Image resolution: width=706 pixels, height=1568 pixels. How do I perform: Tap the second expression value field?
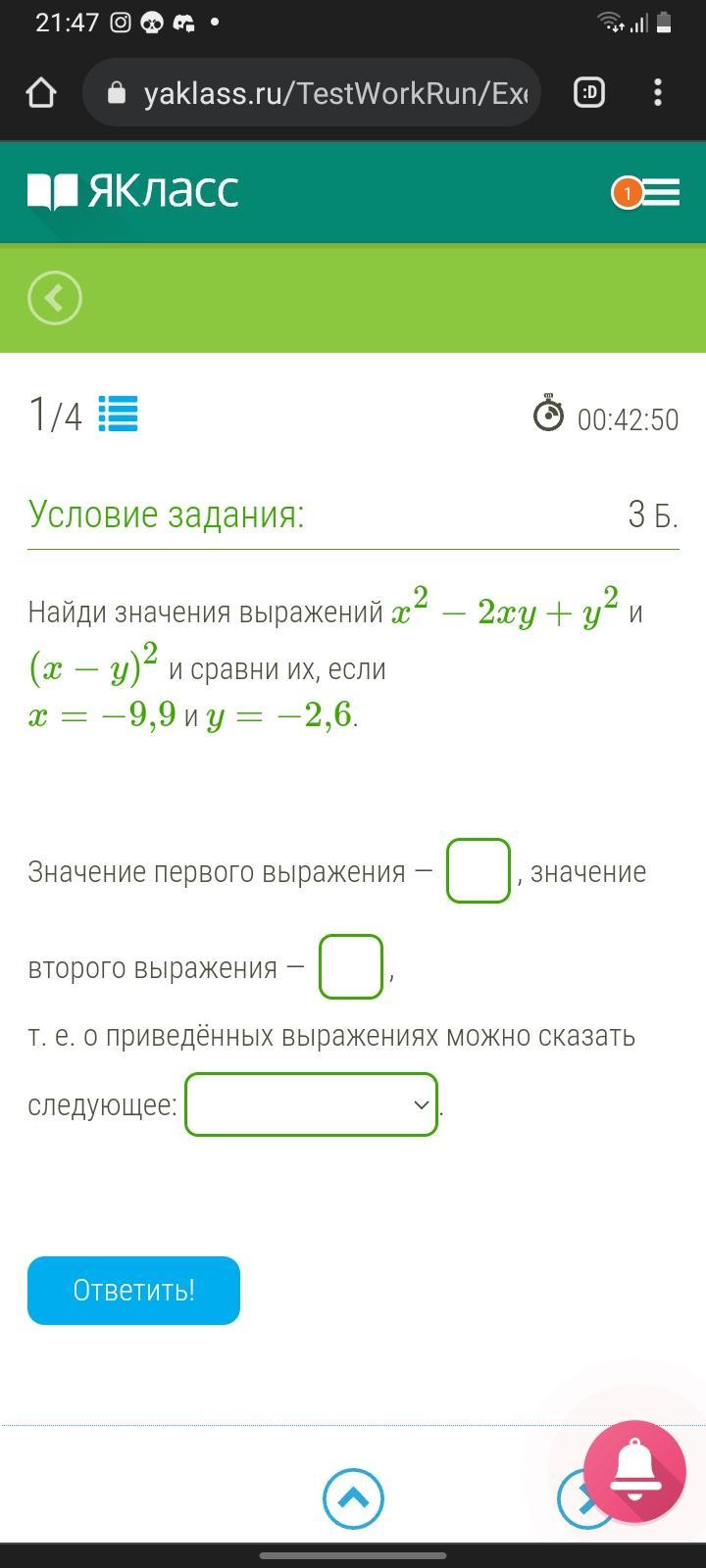tap(351, 966)
